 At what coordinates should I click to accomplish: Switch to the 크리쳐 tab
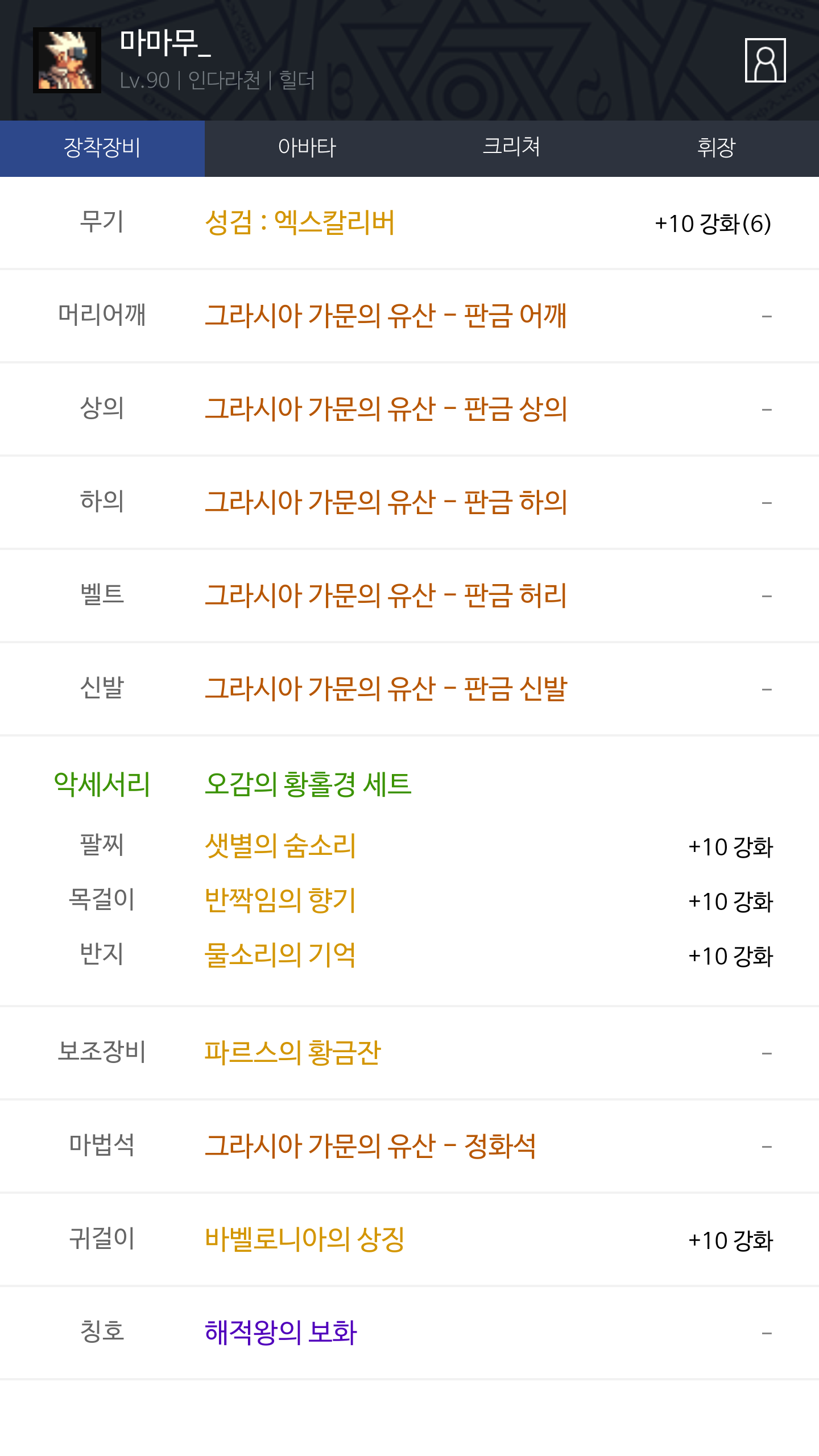click(512, 148)
